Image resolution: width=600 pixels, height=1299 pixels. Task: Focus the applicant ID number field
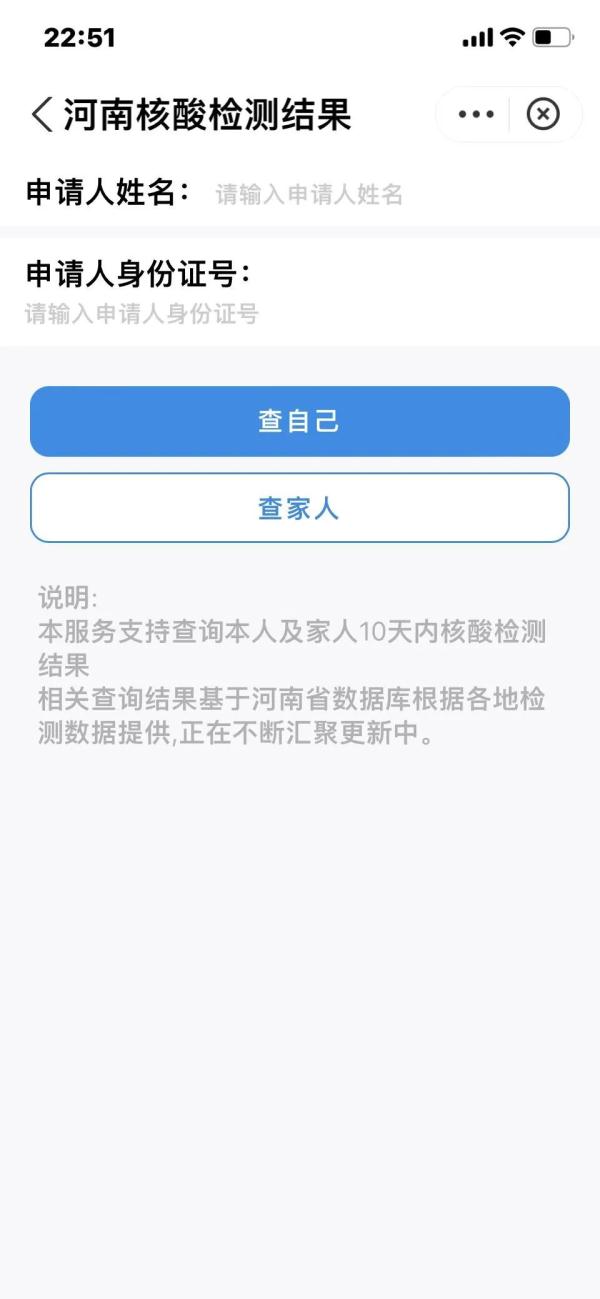coord(300,314)
